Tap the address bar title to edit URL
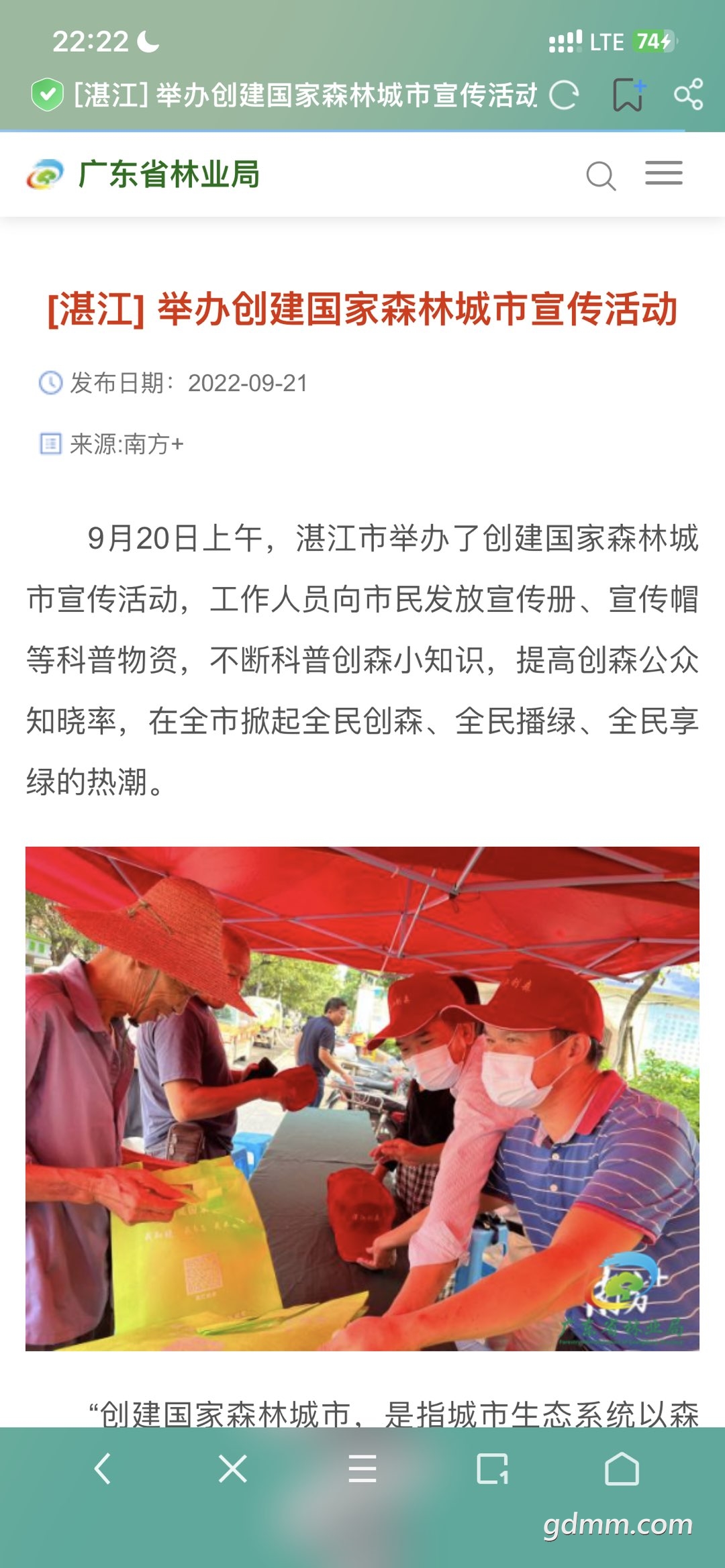The height and width of the screenshot is (1568, 725). [x=306, y=95]
